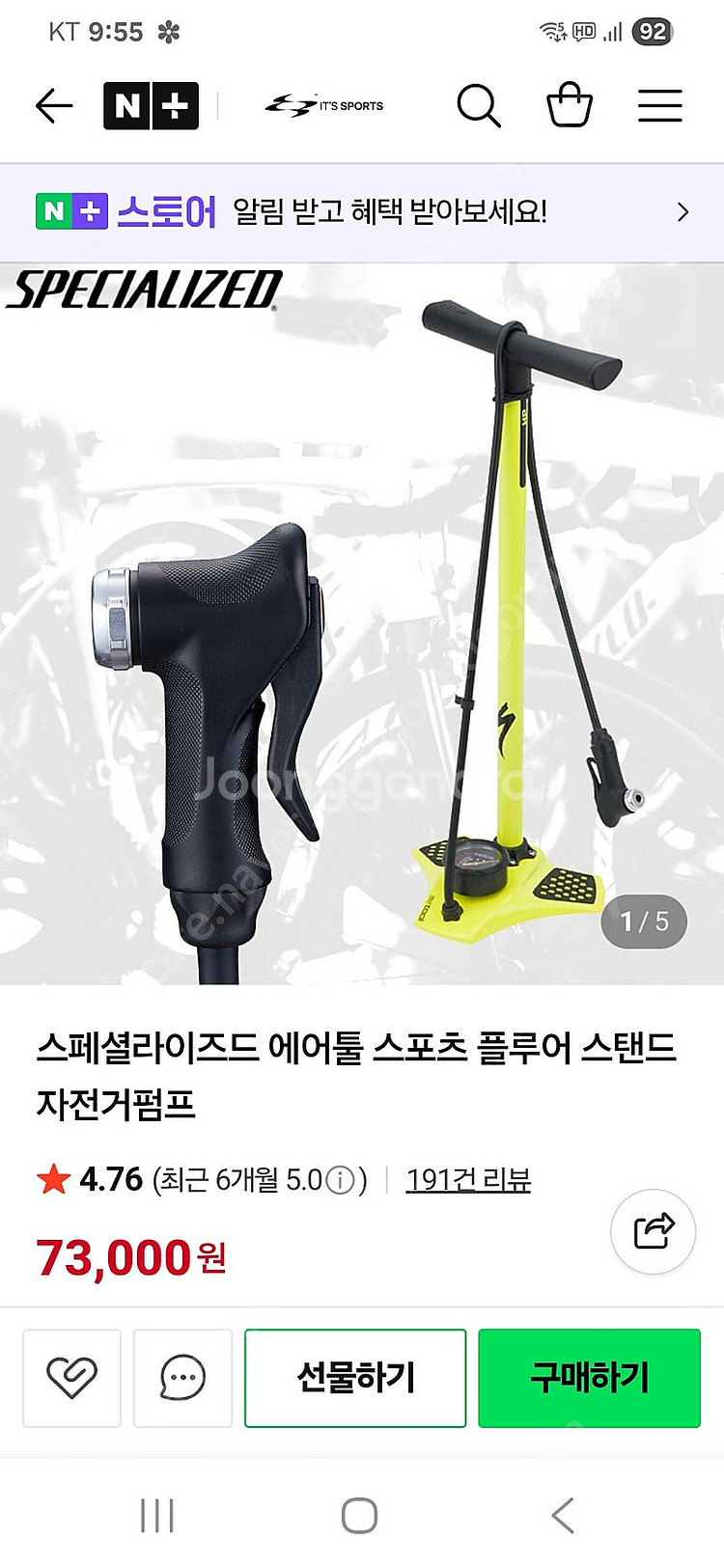Screen dimensions: 724x1568
Task: Open the hamburger menu
Action: 660,105
